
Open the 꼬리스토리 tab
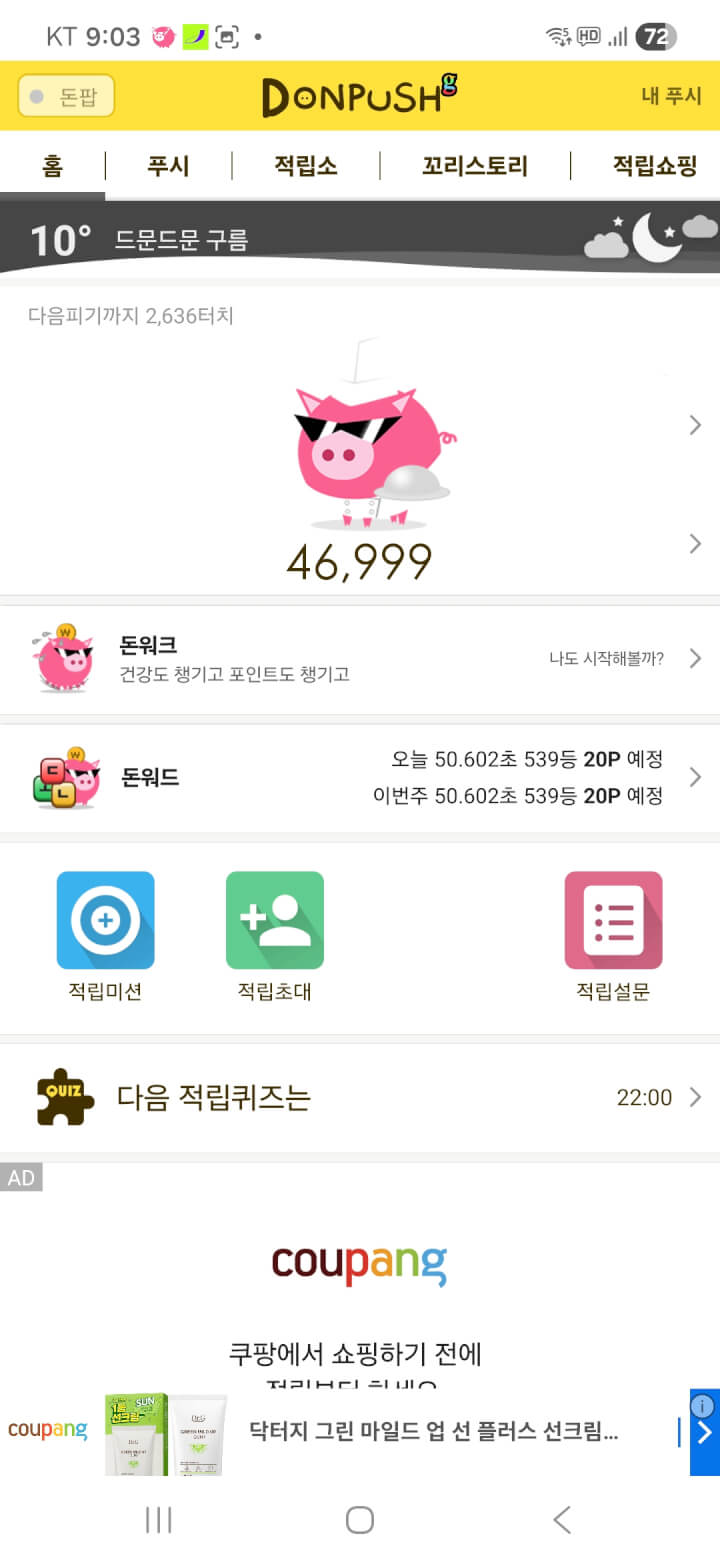click(x=474, y=166)
